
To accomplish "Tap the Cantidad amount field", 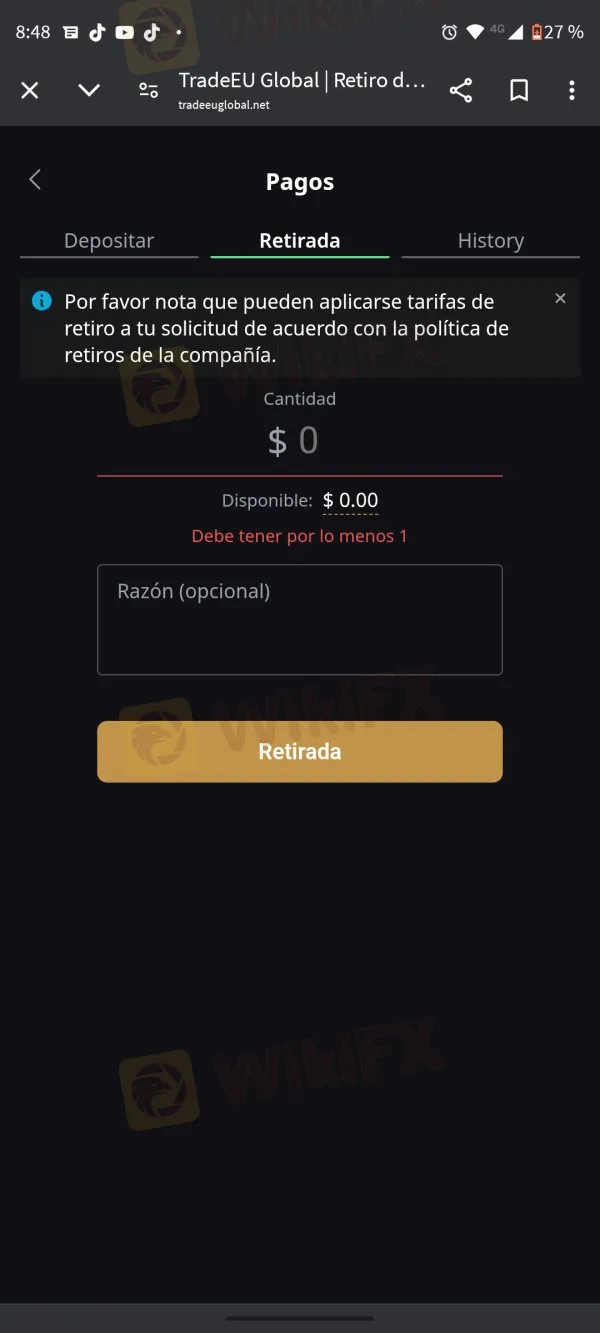I will pos(299,441).
